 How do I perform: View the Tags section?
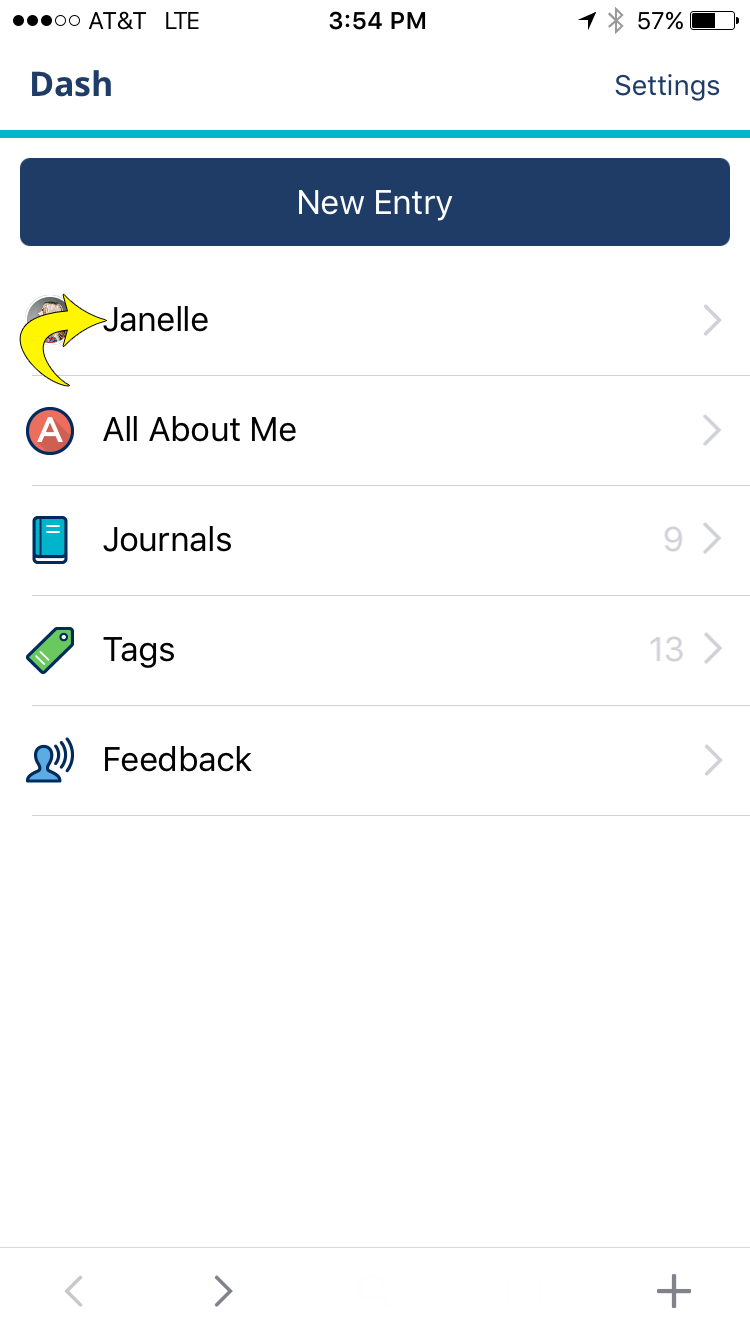click(x=375, y=651)
